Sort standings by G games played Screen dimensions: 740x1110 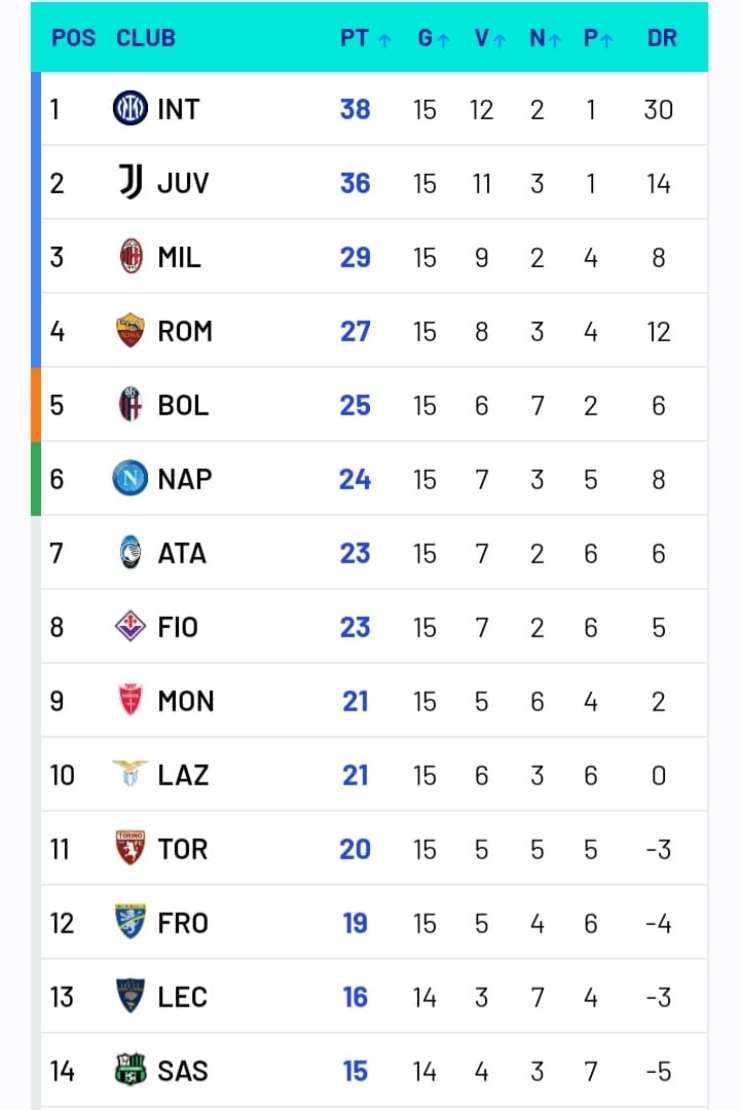pos(433,38)
